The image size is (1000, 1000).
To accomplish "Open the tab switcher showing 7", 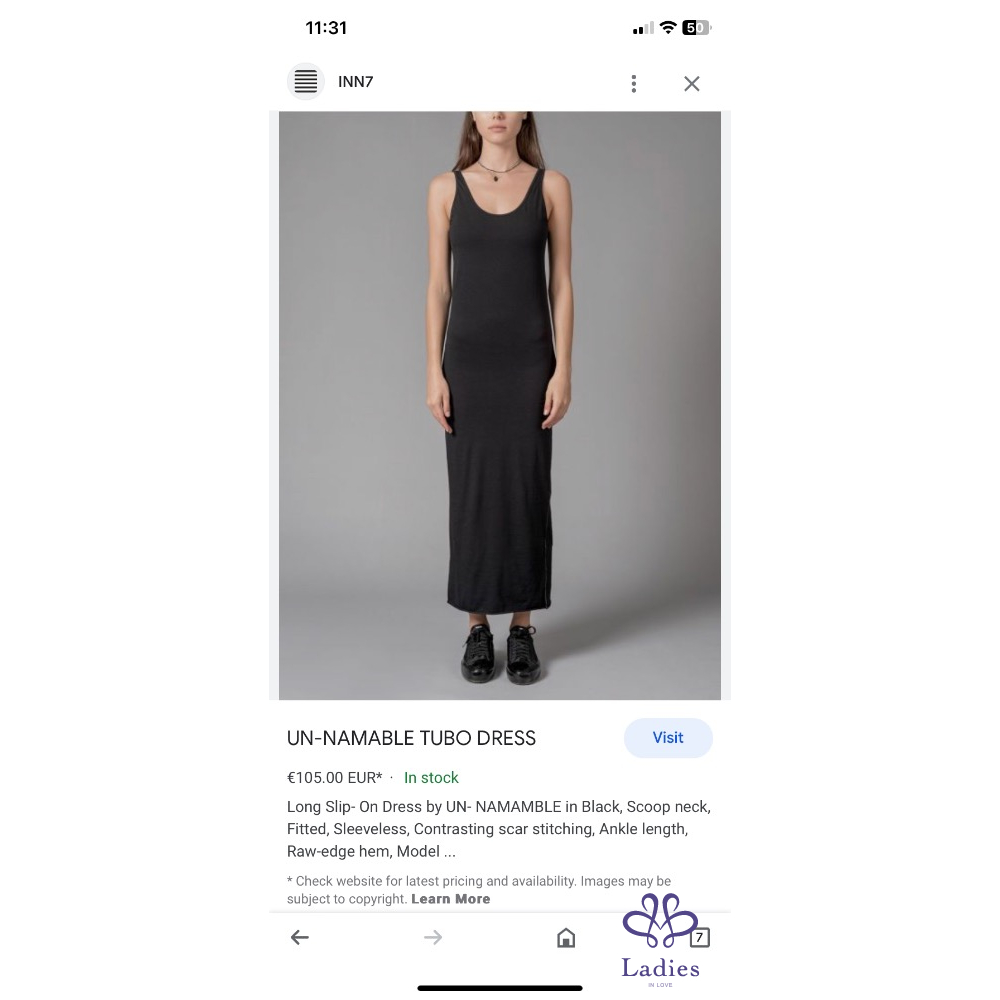I will [700, 937].
